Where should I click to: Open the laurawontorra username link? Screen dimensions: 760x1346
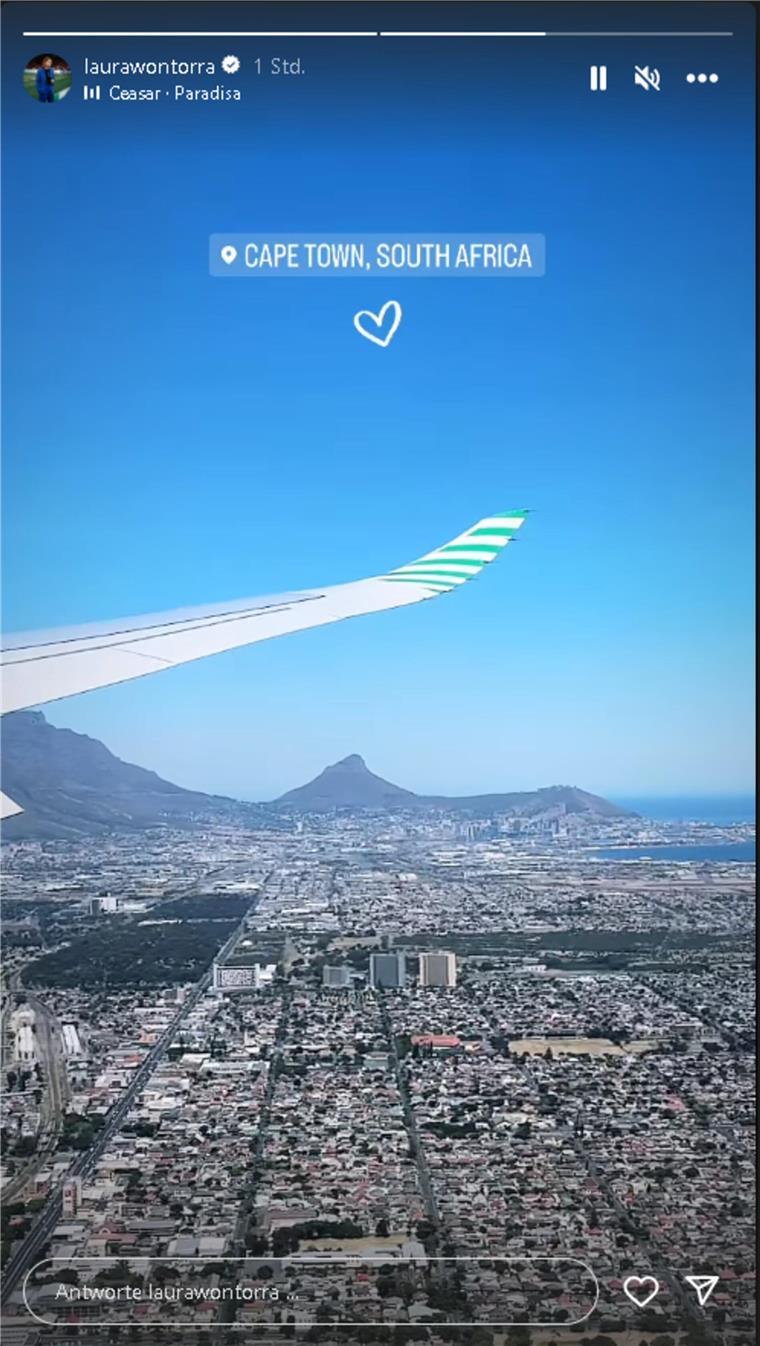click(x=149, y=66)
